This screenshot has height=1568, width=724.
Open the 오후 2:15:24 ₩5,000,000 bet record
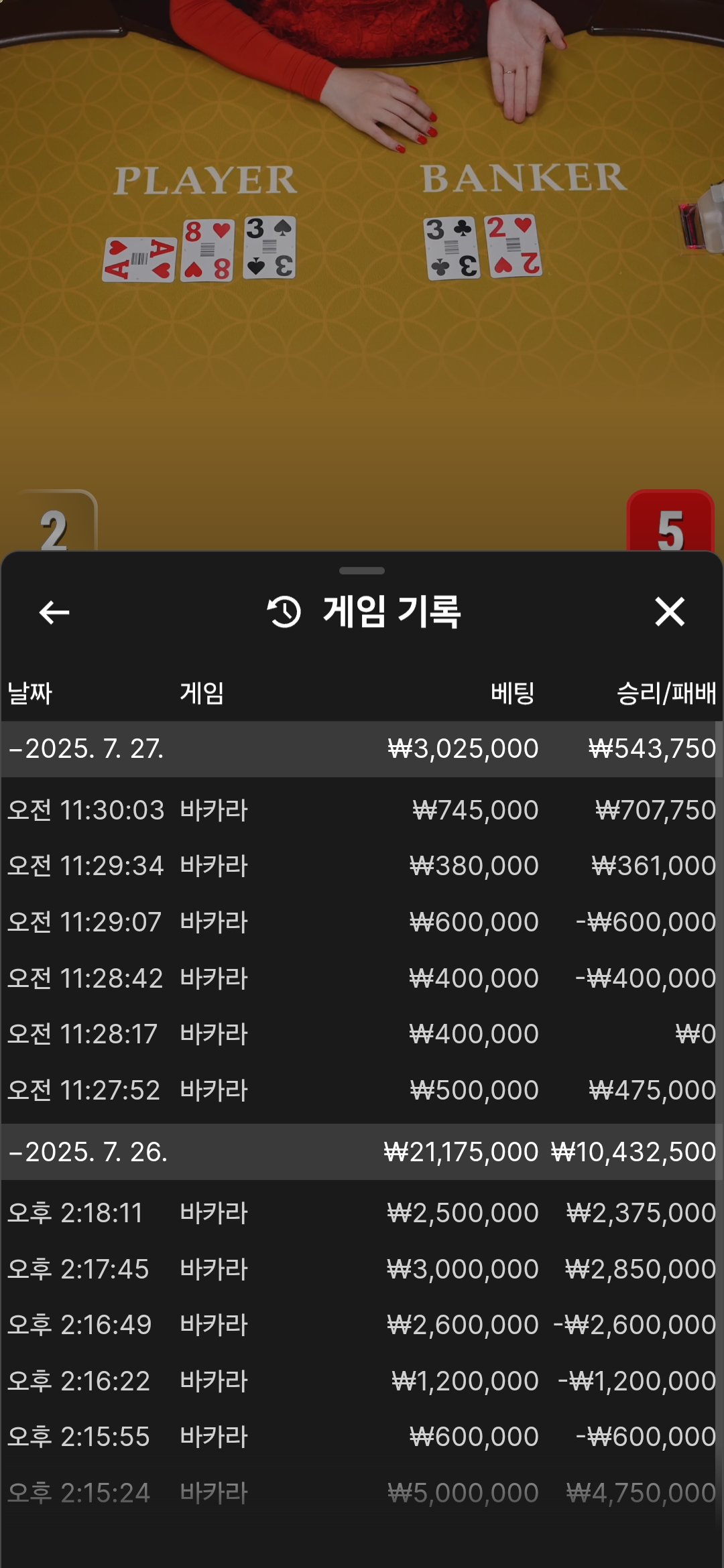[362, 1493]
